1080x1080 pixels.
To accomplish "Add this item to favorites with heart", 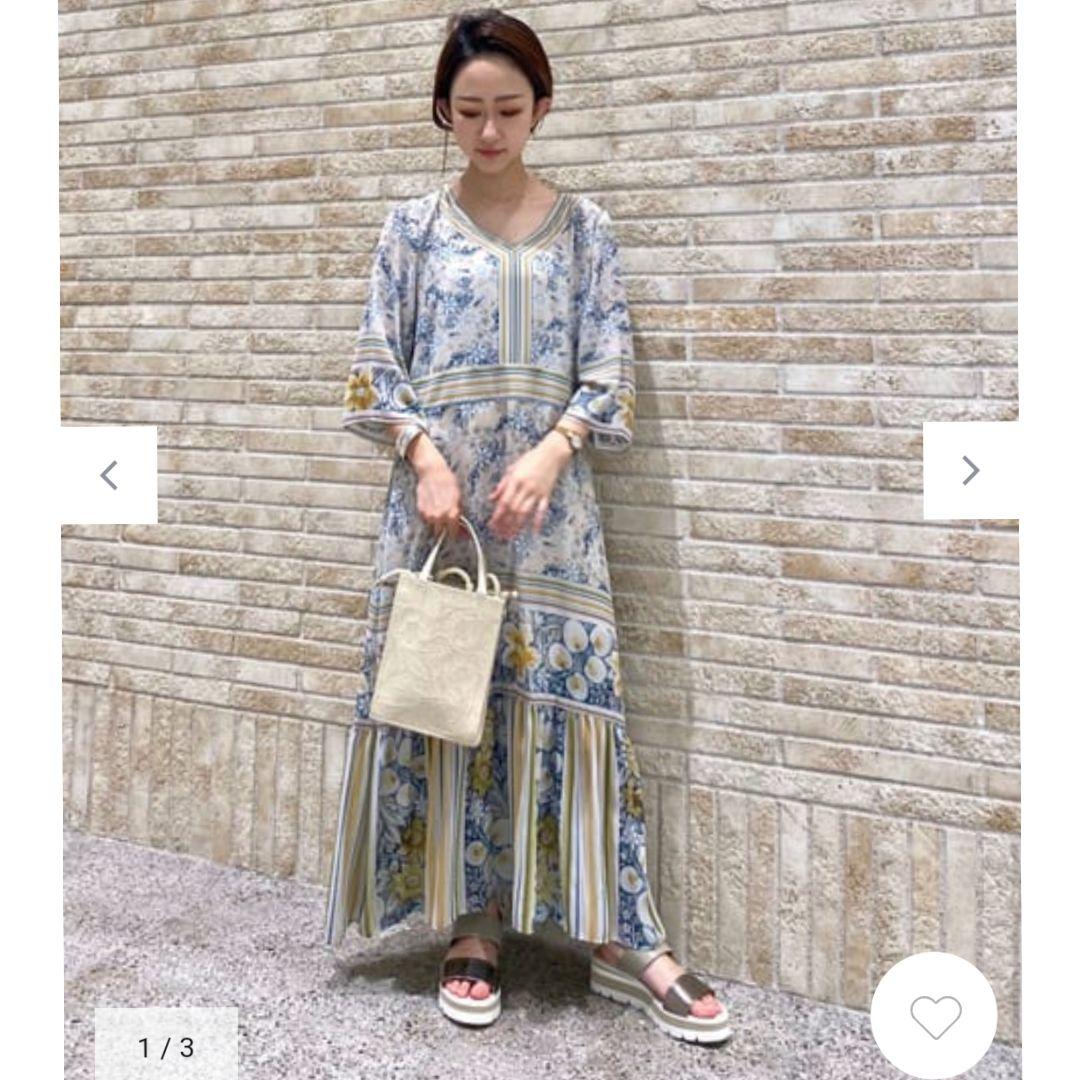I will click(934, 1016).
